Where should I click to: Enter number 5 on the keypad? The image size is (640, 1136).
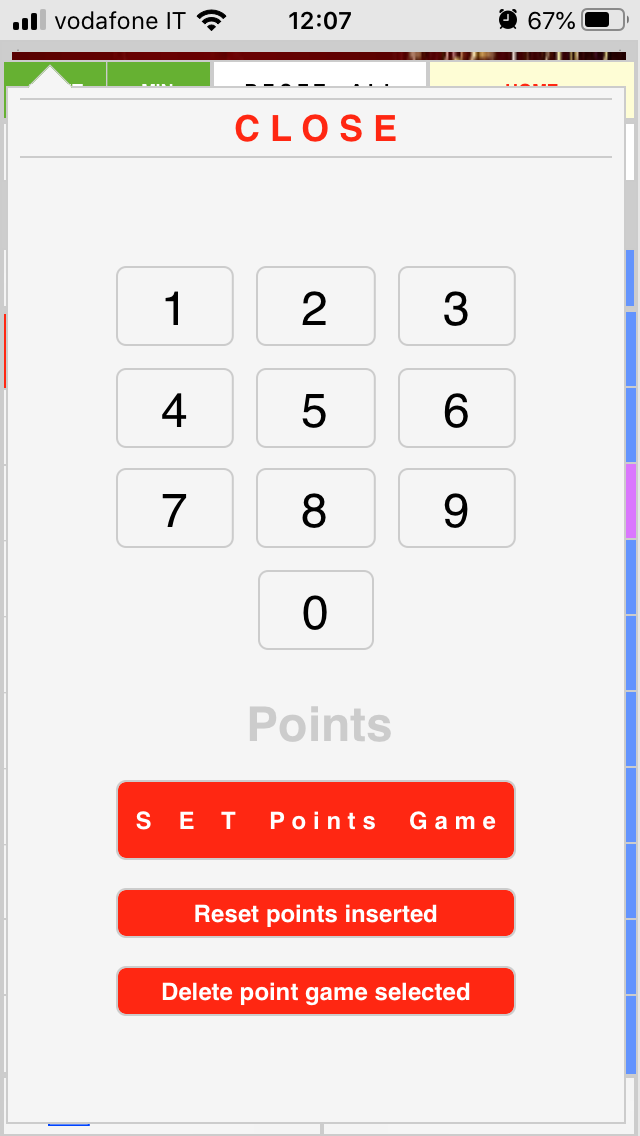coord(315,409)
